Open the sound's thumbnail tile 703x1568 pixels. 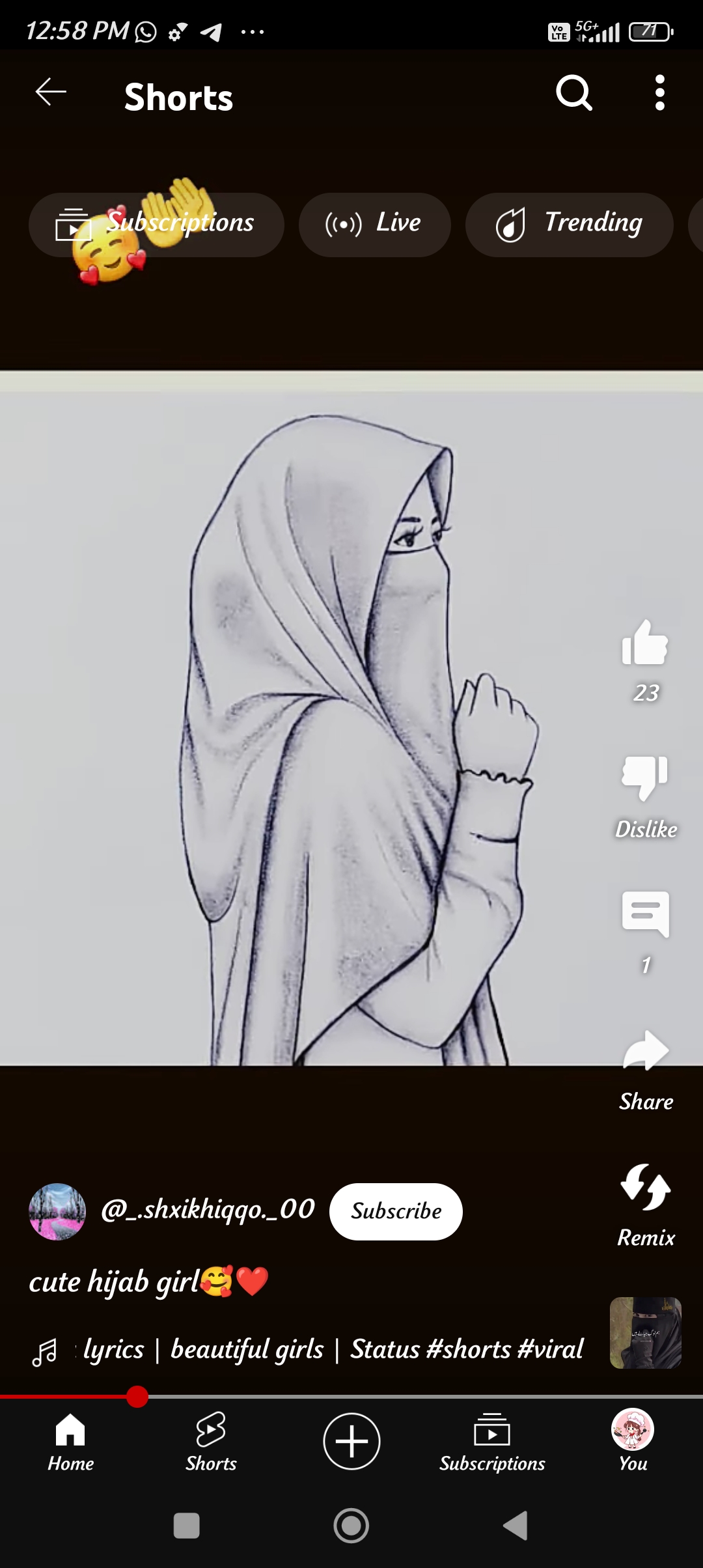click(645, 1332)
